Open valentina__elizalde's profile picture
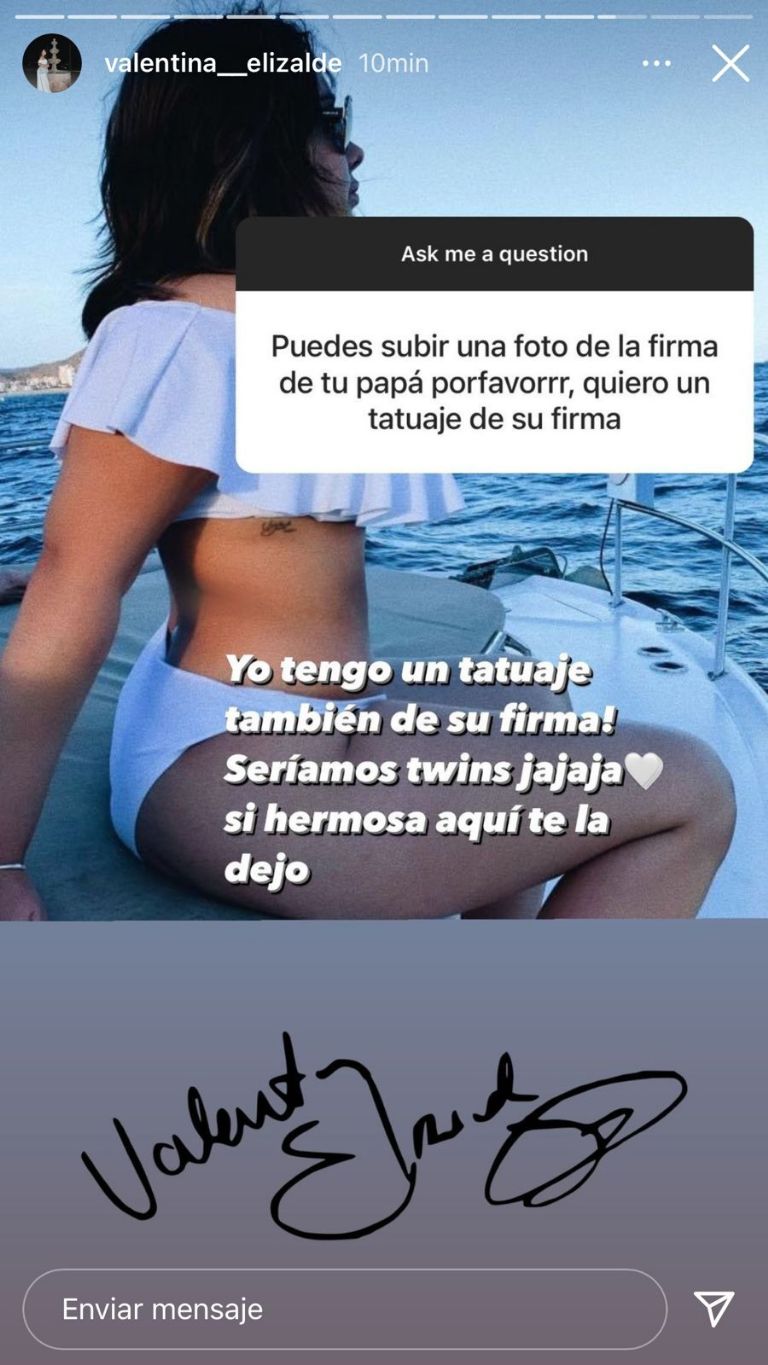 (52, 63)
